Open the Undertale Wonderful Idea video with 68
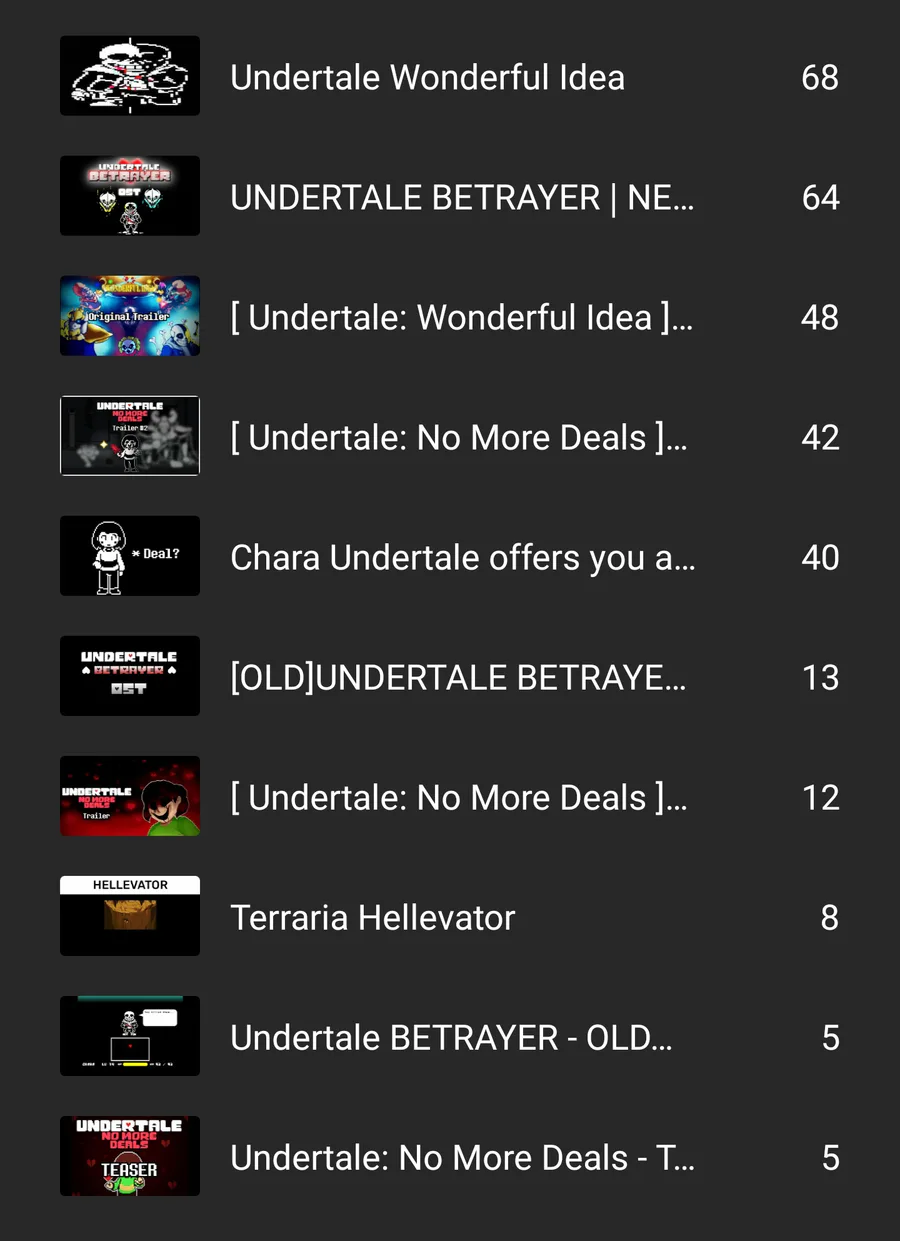Viewport: 900px width, 1241px height. (450, 76)
